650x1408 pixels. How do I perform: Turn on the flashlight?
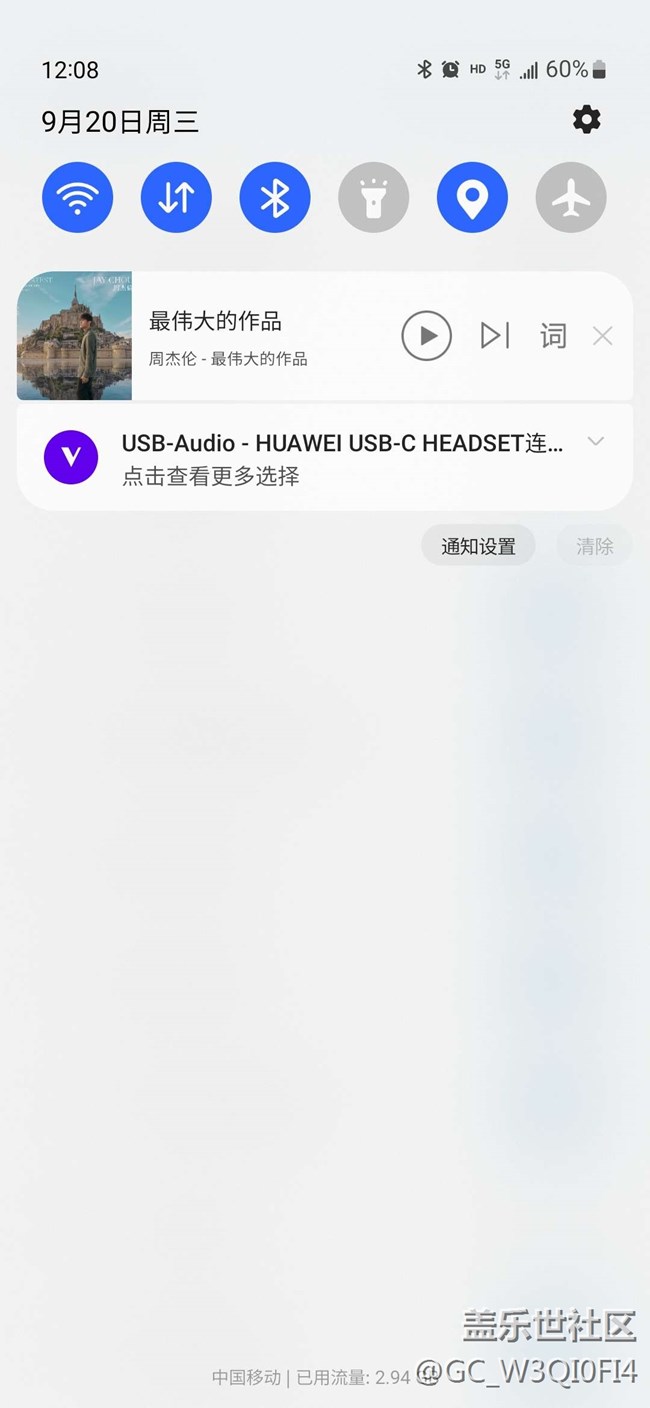373,198
